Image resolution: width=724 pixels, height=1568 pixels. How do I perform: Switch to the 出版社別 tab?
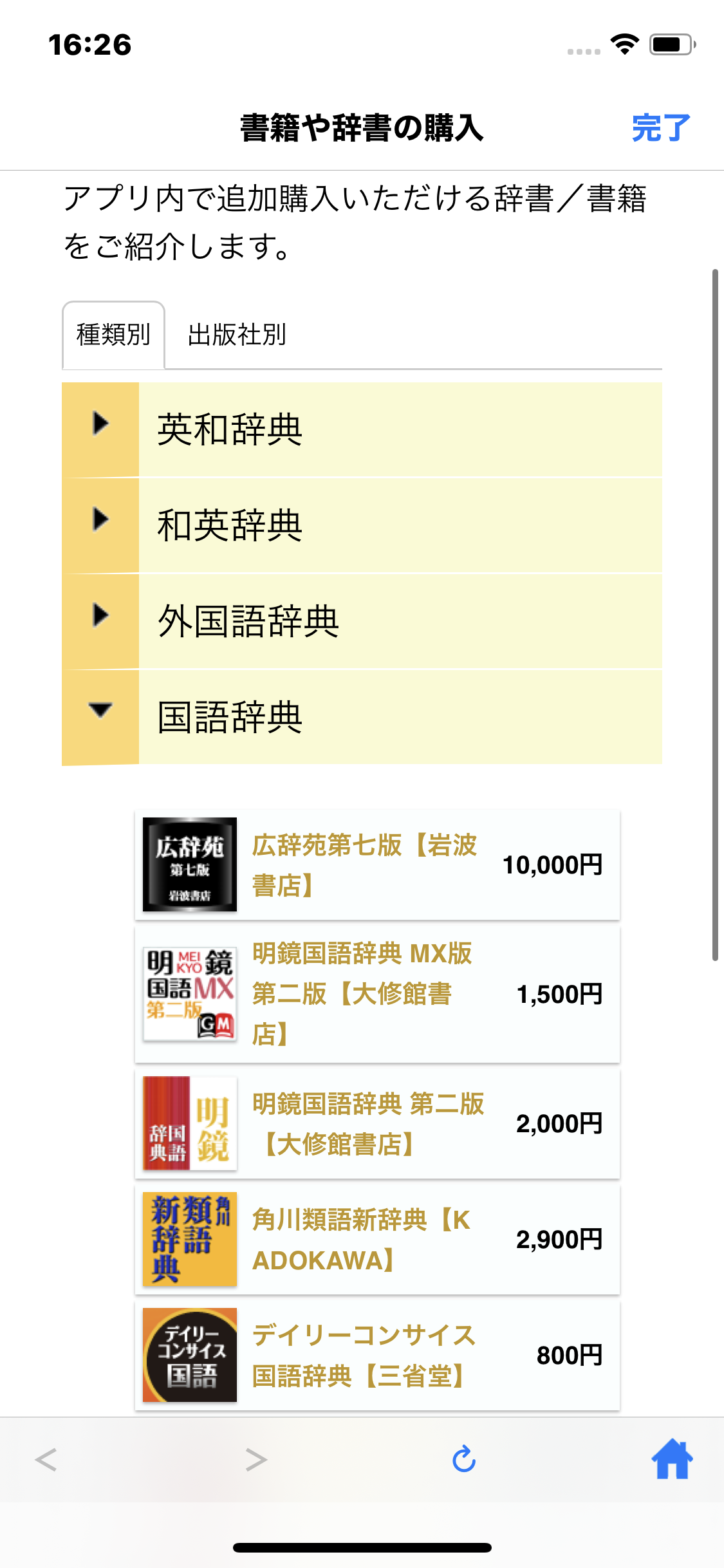coord(236,335)
